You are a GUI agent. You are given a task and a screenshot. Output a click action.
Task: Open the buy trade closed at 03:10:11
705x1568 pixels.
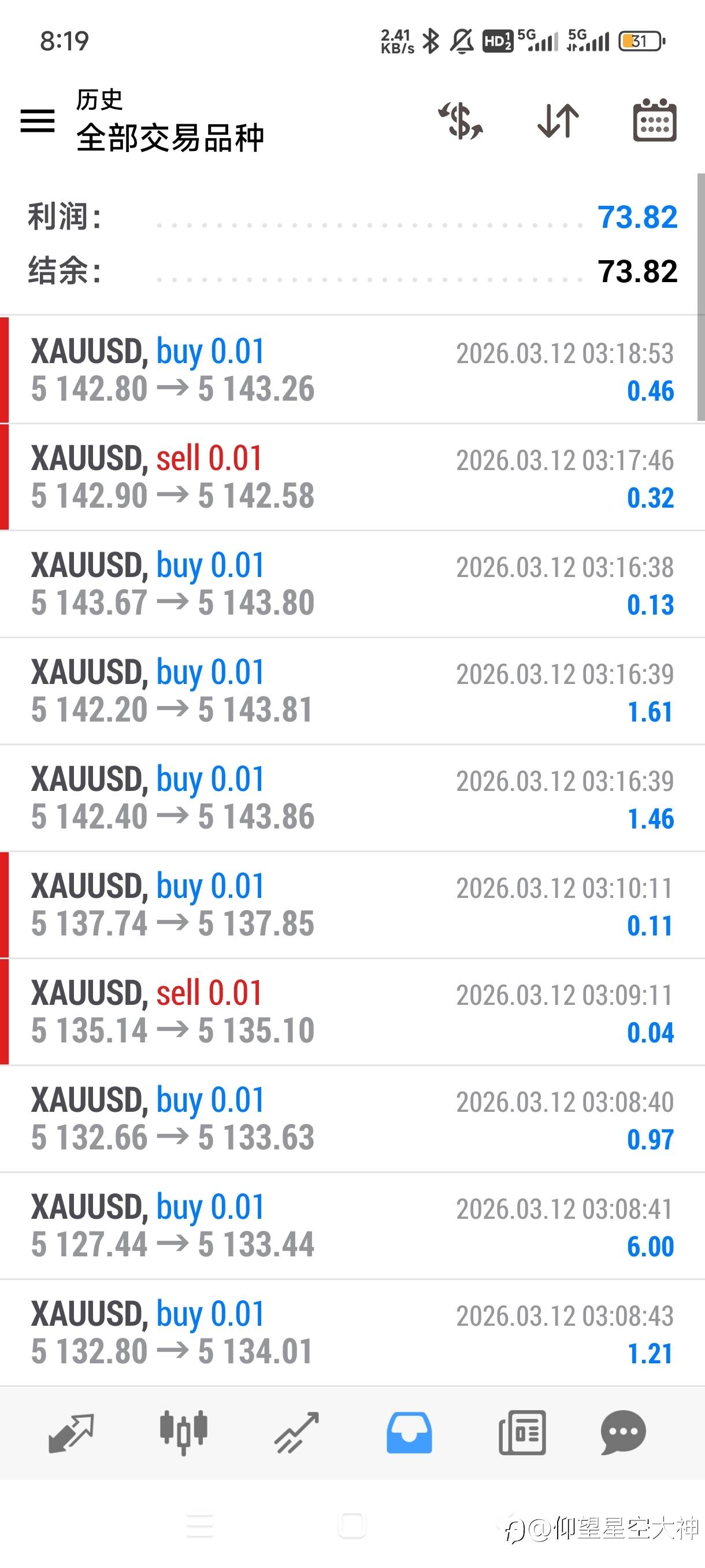click(x=352, y=905)
